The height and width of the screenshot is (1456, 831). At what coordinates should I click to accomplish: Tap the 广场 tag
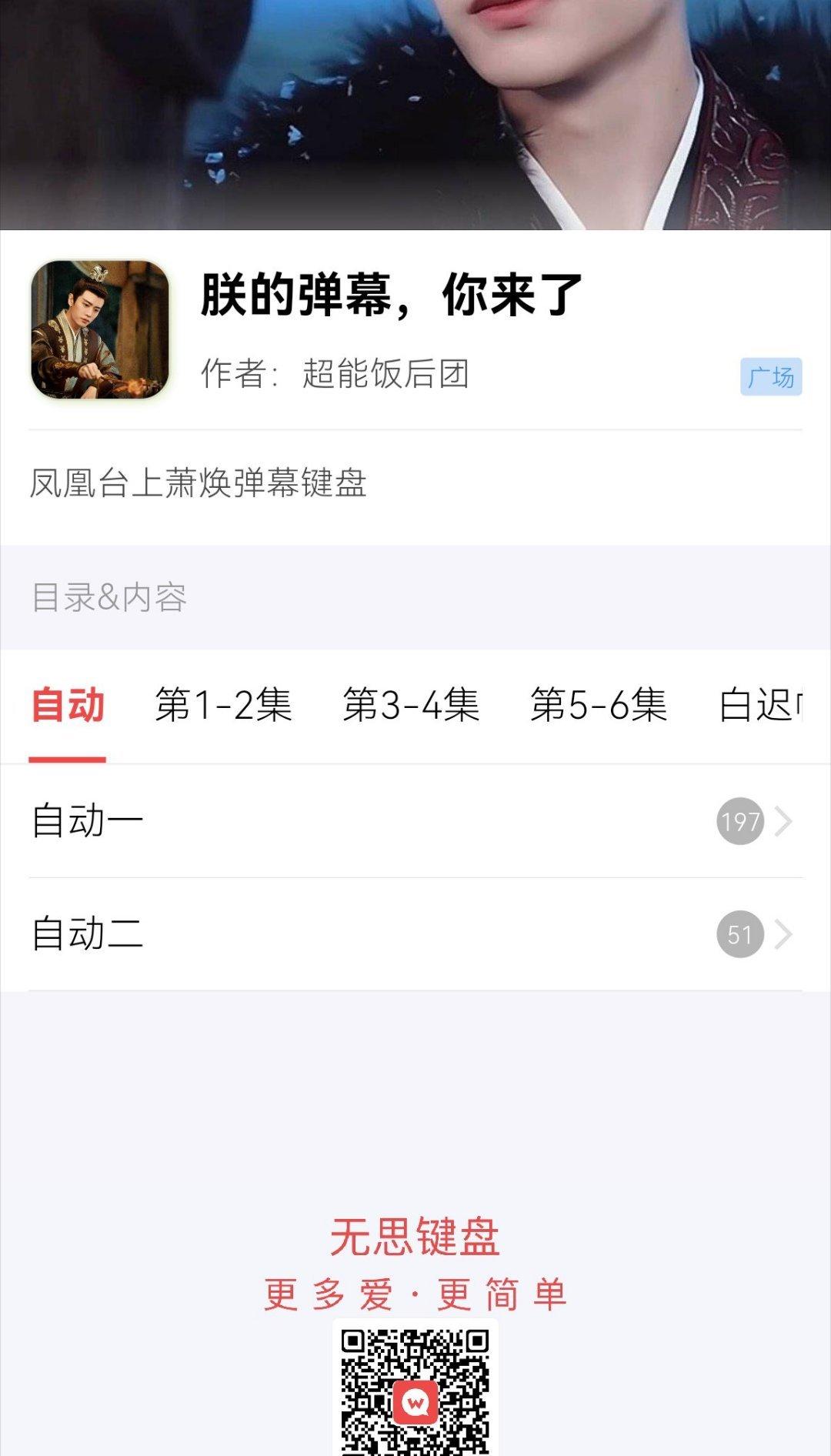click(x=770, y=377)
